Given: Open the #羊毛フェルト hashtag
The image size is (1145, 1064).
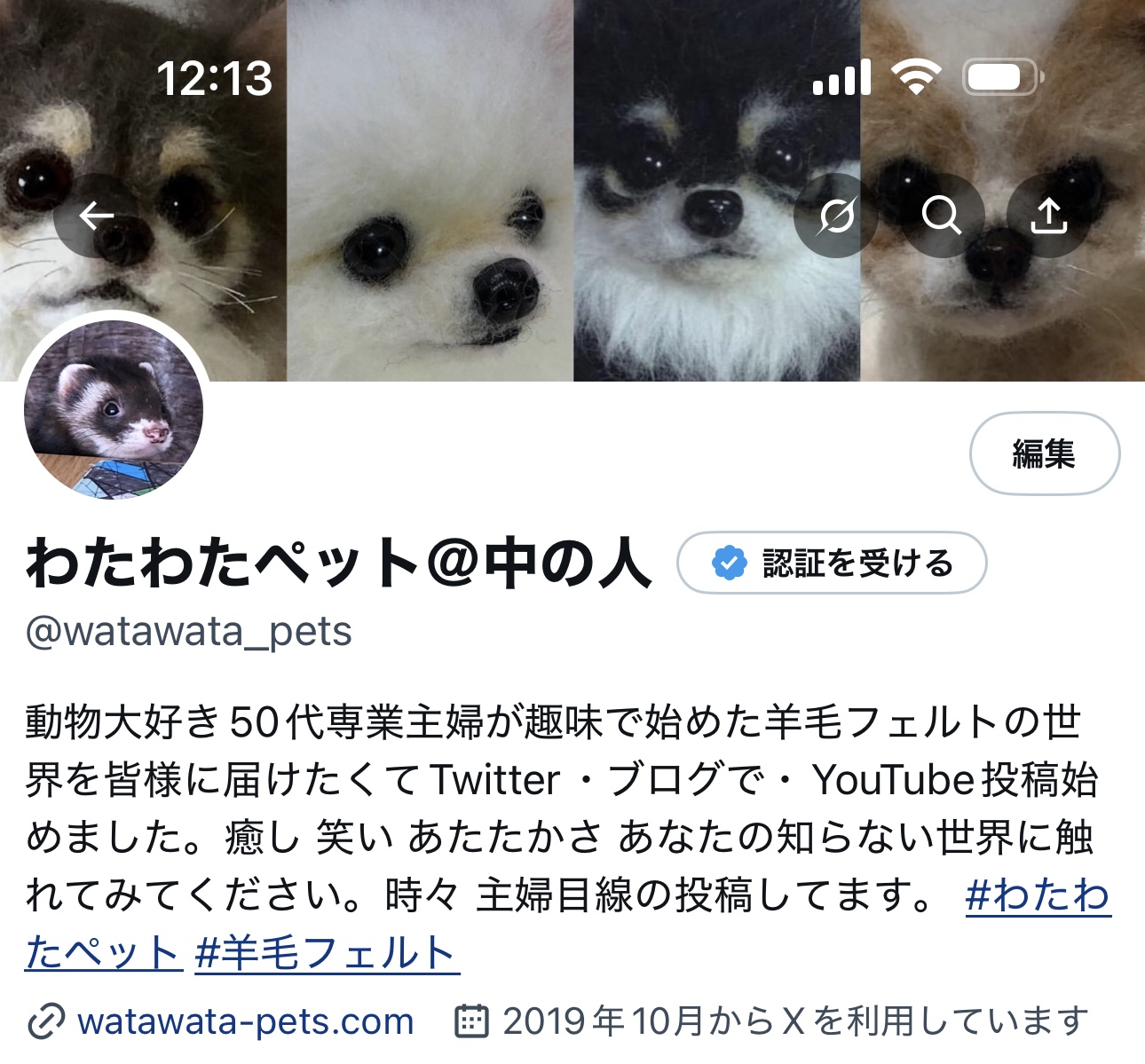Looking at the screenshot, I should click(326, 953).
